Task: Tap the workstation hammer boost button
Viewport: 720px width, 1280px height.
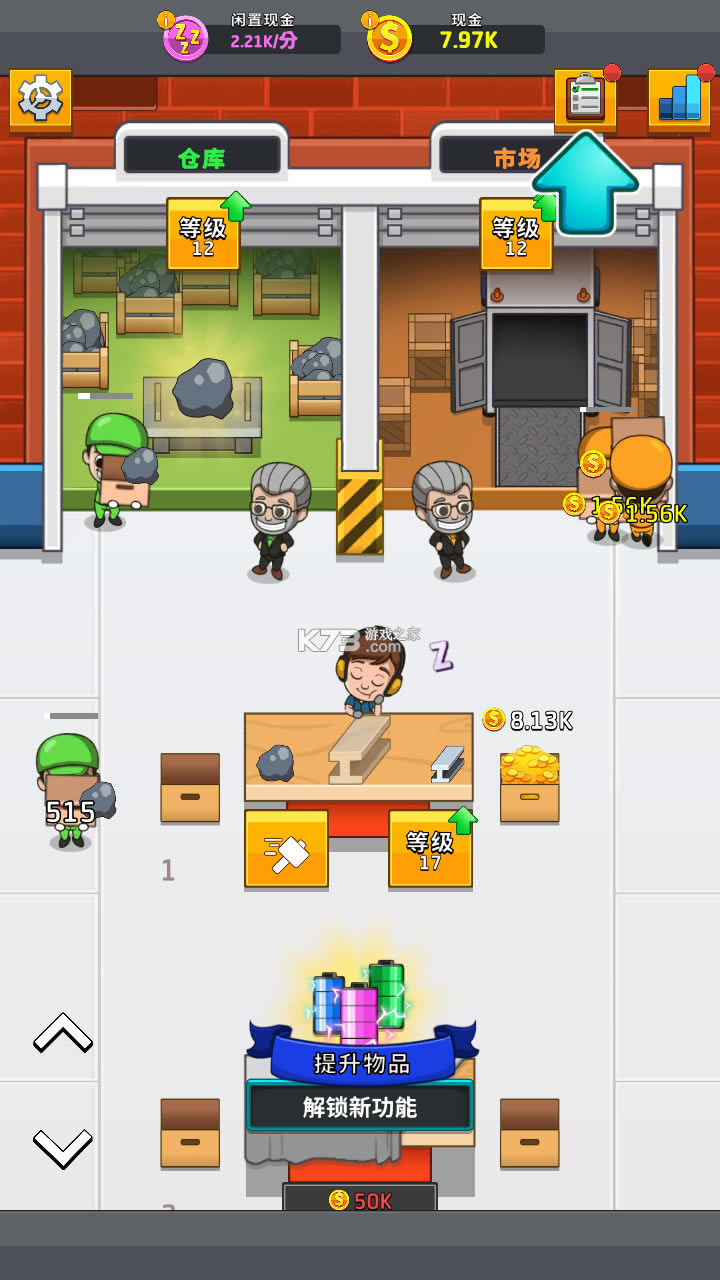Action: pyautogui.click(x=286, y=849)
